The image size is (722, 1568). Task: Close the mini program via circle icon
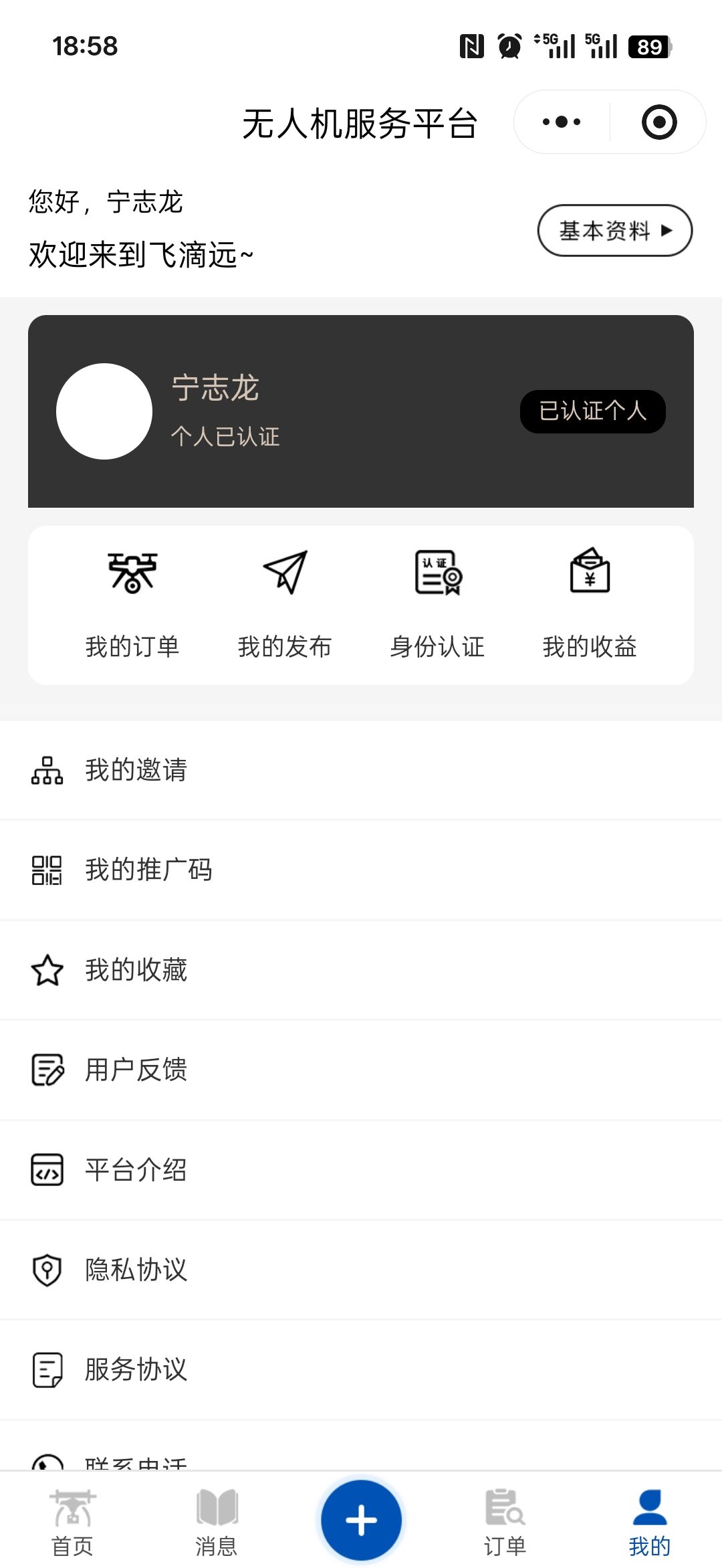click(659, 122)
